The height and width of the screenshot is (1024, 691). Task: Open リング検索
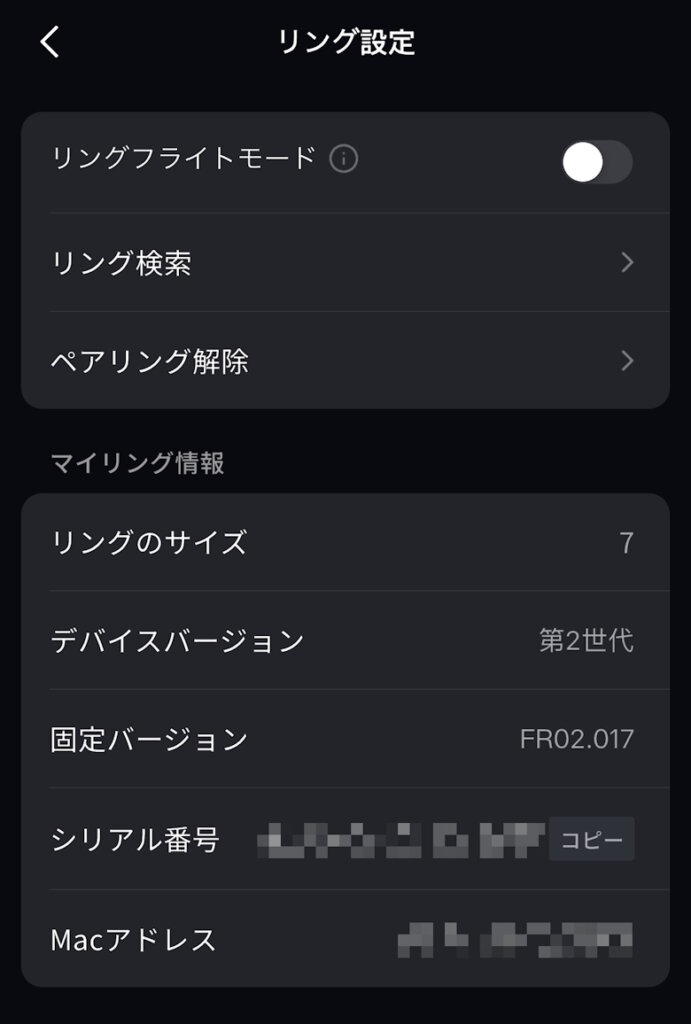pos(345,263)
